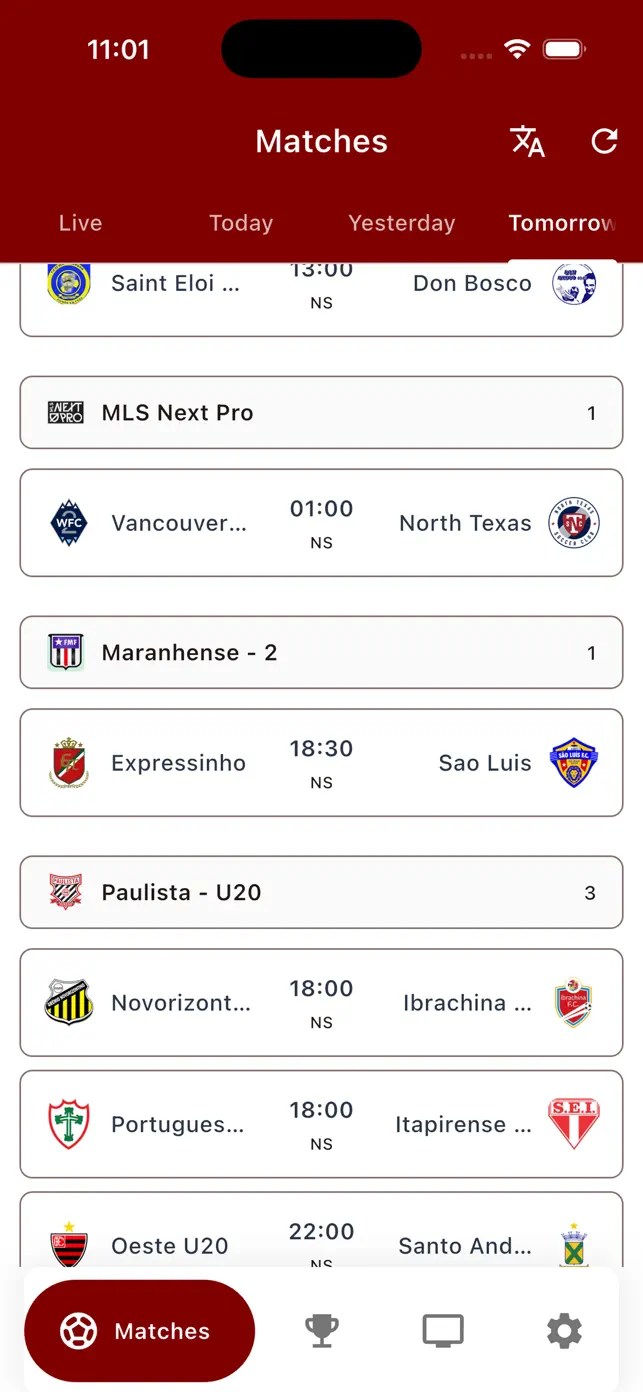Open the language translation icon
The width and height of the screenshot is (643, 1392).
pyautogui.click(x=527, y=141)
